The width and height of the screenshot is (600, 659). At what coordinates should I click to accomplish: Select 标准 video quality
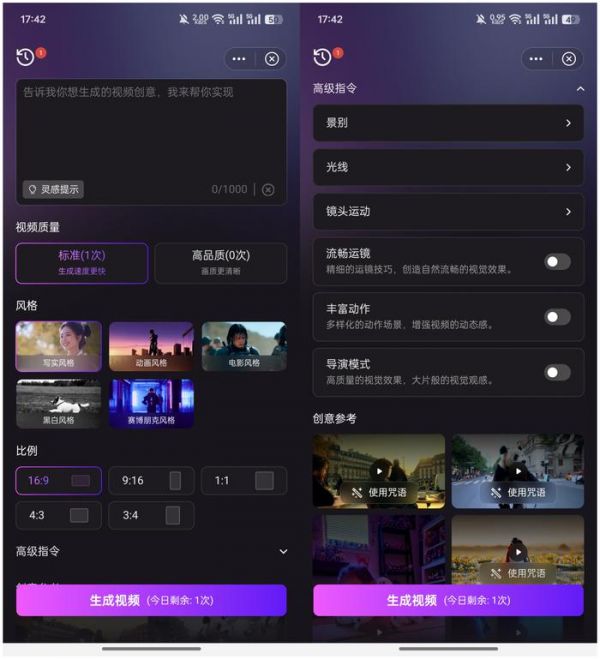82,263
